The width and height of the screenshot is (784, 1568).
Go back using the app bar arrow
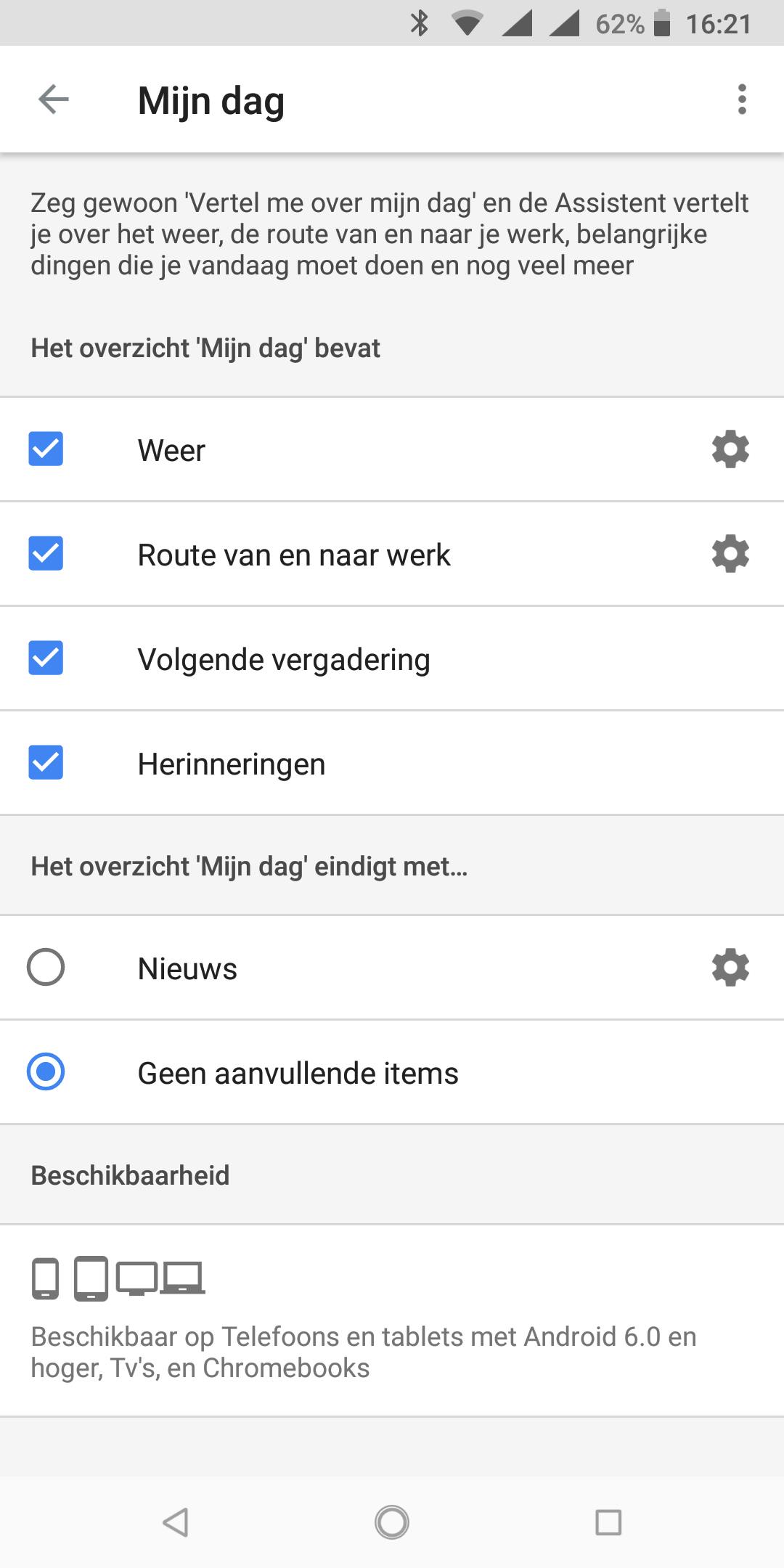click(x=53, y=99)
